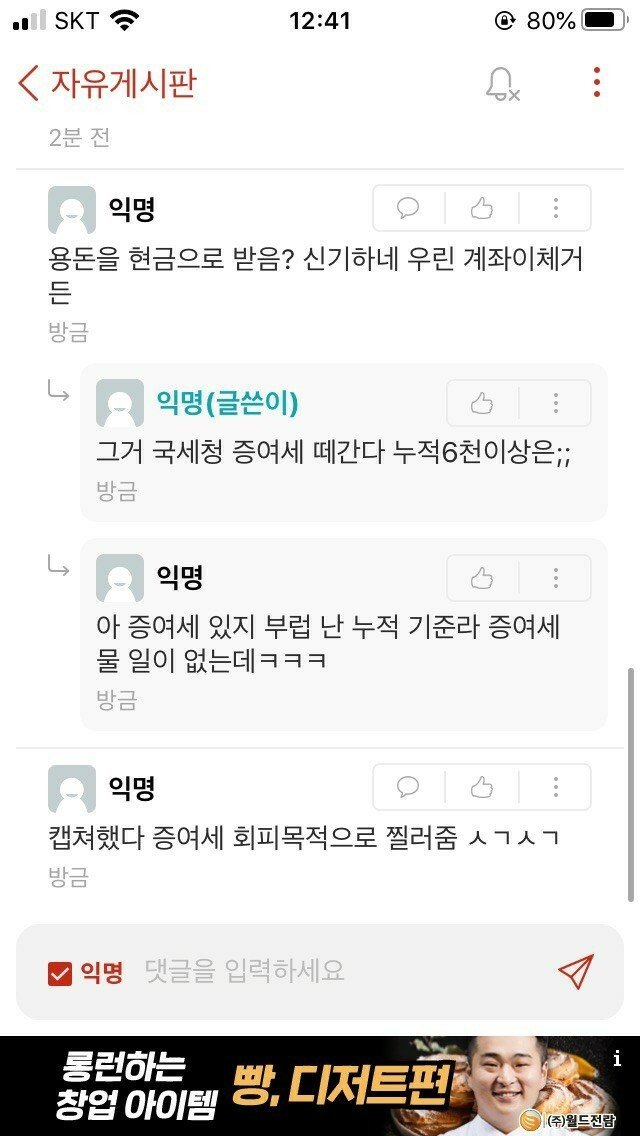Open options for 용돈을 현금으로 받음 comment
The height and width of the screenshot is (1136, 640).
coord(555,208)
